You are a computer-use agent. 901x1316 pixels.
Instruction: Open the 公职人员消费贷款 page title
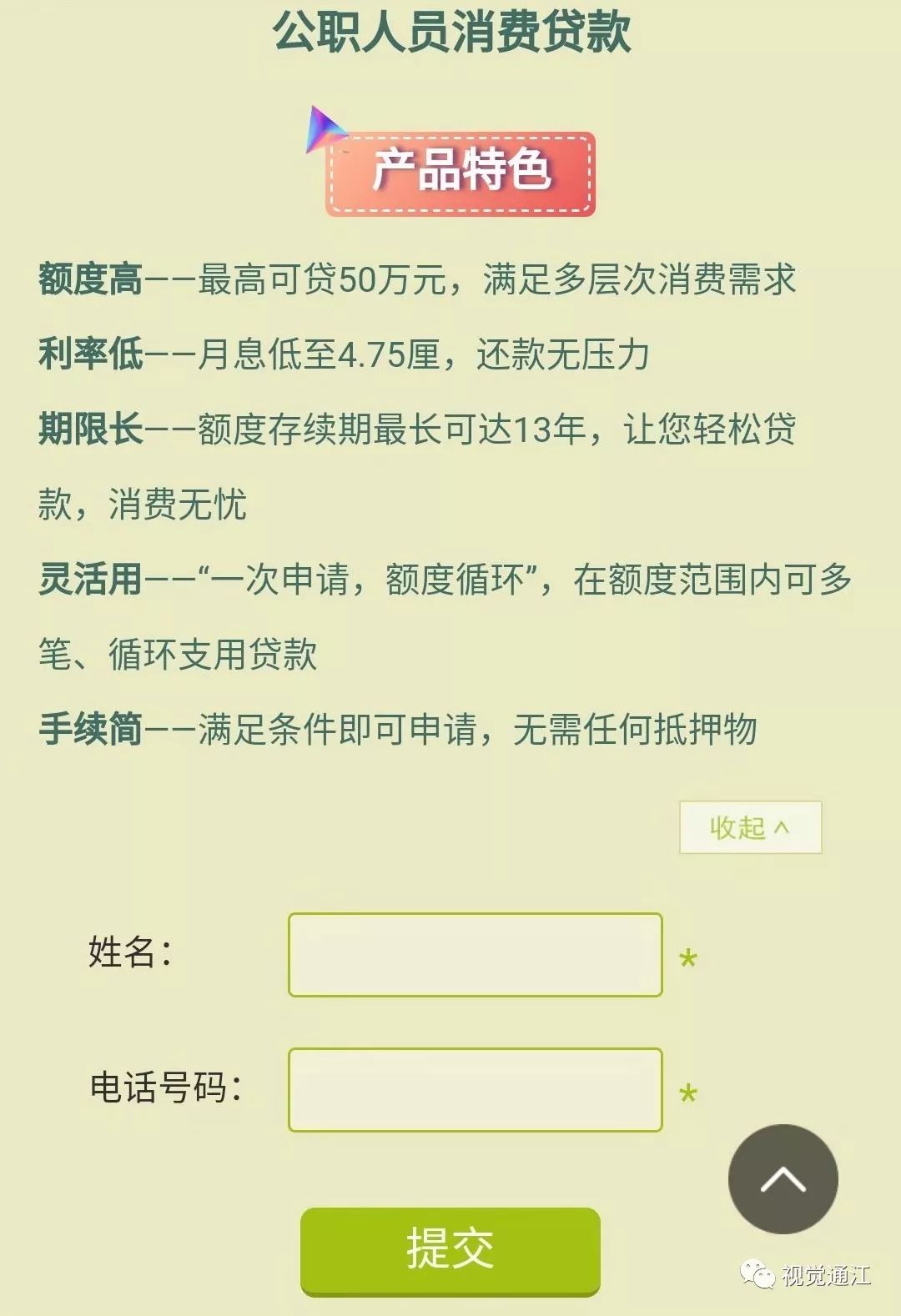click(x=450, y=35)
